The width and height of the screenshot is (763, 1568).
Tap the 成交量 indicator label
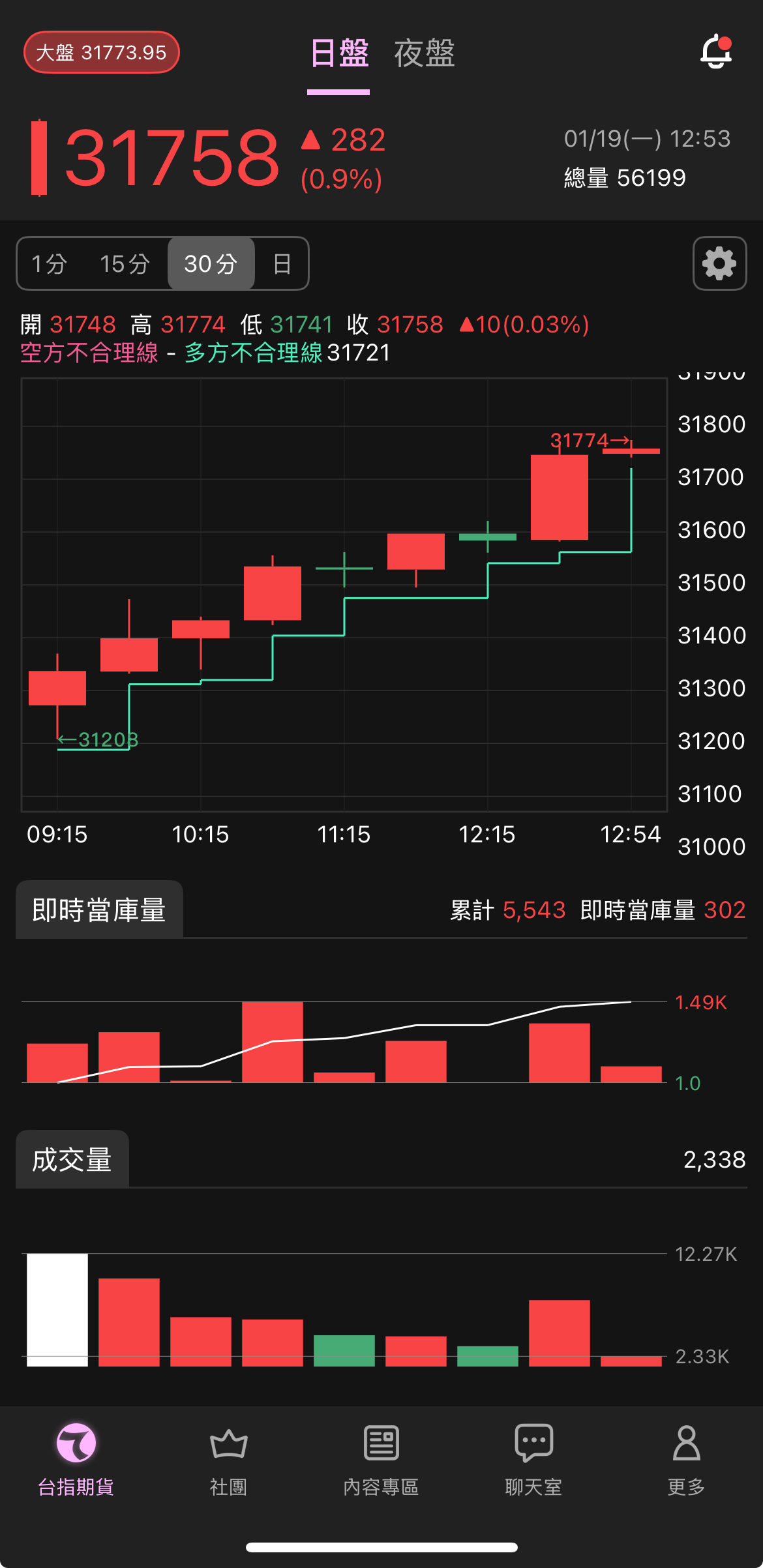coord(72,1159)
